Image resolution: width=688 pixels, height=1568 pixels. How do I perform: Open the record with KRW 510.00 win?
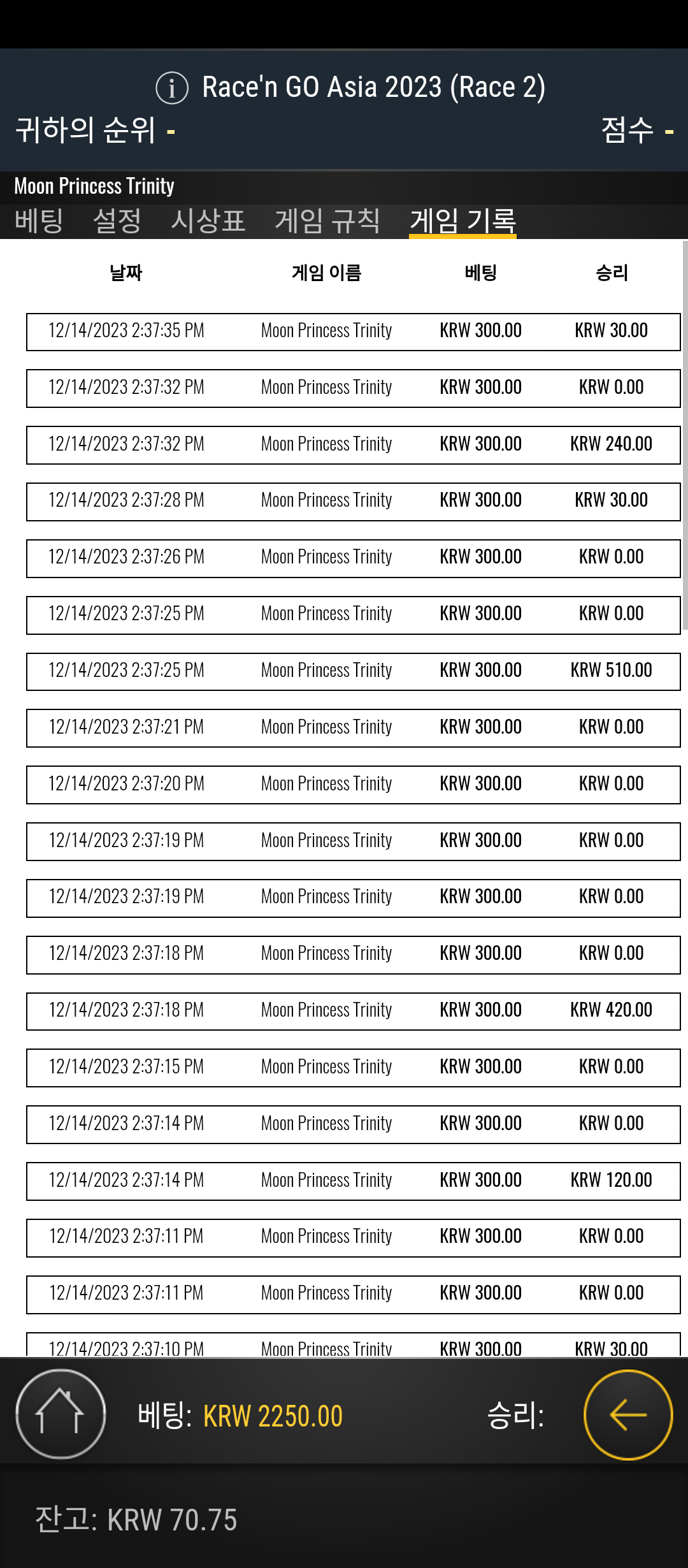coord(354,671)
